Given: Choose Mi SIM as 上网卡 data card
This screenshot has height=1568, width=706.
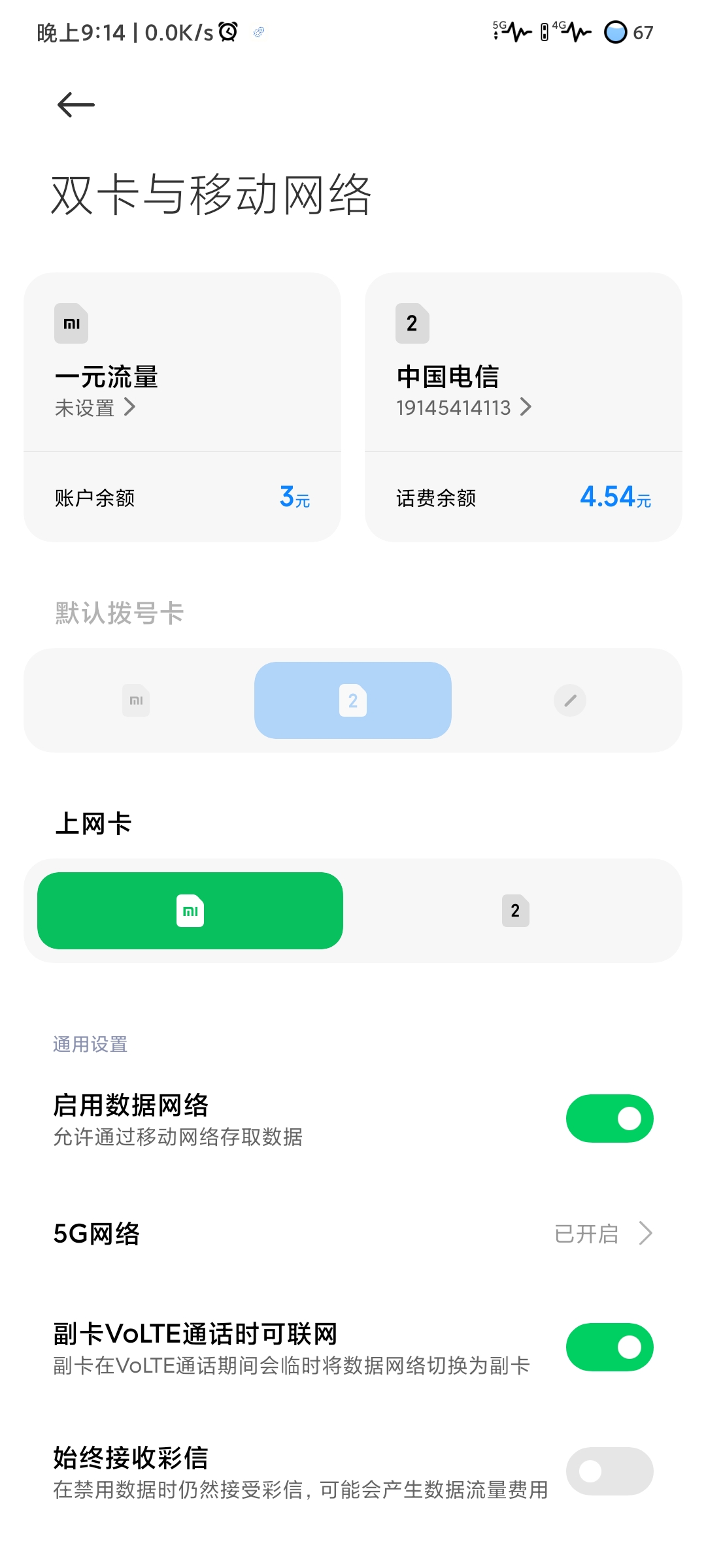Looking at the screenshot, I should [190, 911].
